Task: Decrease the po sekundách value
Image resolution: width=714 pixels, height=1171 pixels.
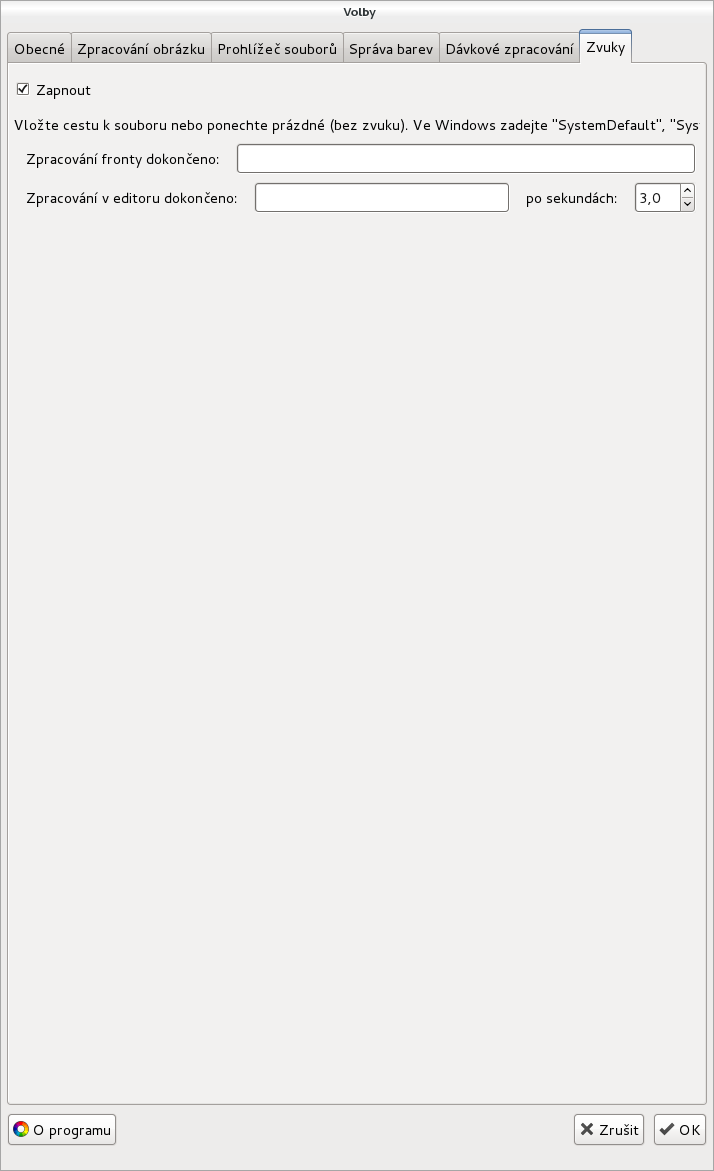Action: 687,205
